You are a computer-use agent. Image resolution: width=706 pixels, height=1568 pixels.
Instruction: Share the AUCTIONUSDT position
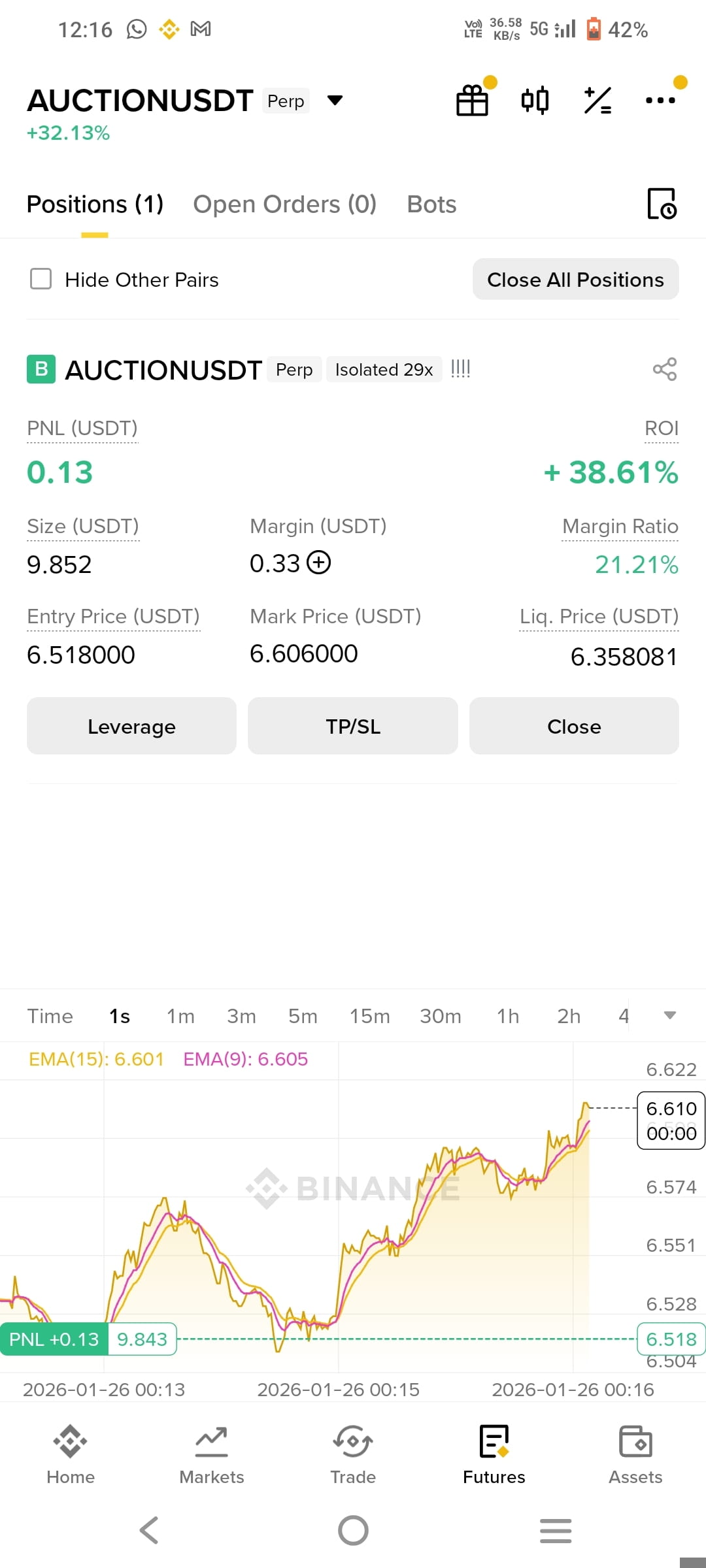pyautogui.click(x=665, y=369)
